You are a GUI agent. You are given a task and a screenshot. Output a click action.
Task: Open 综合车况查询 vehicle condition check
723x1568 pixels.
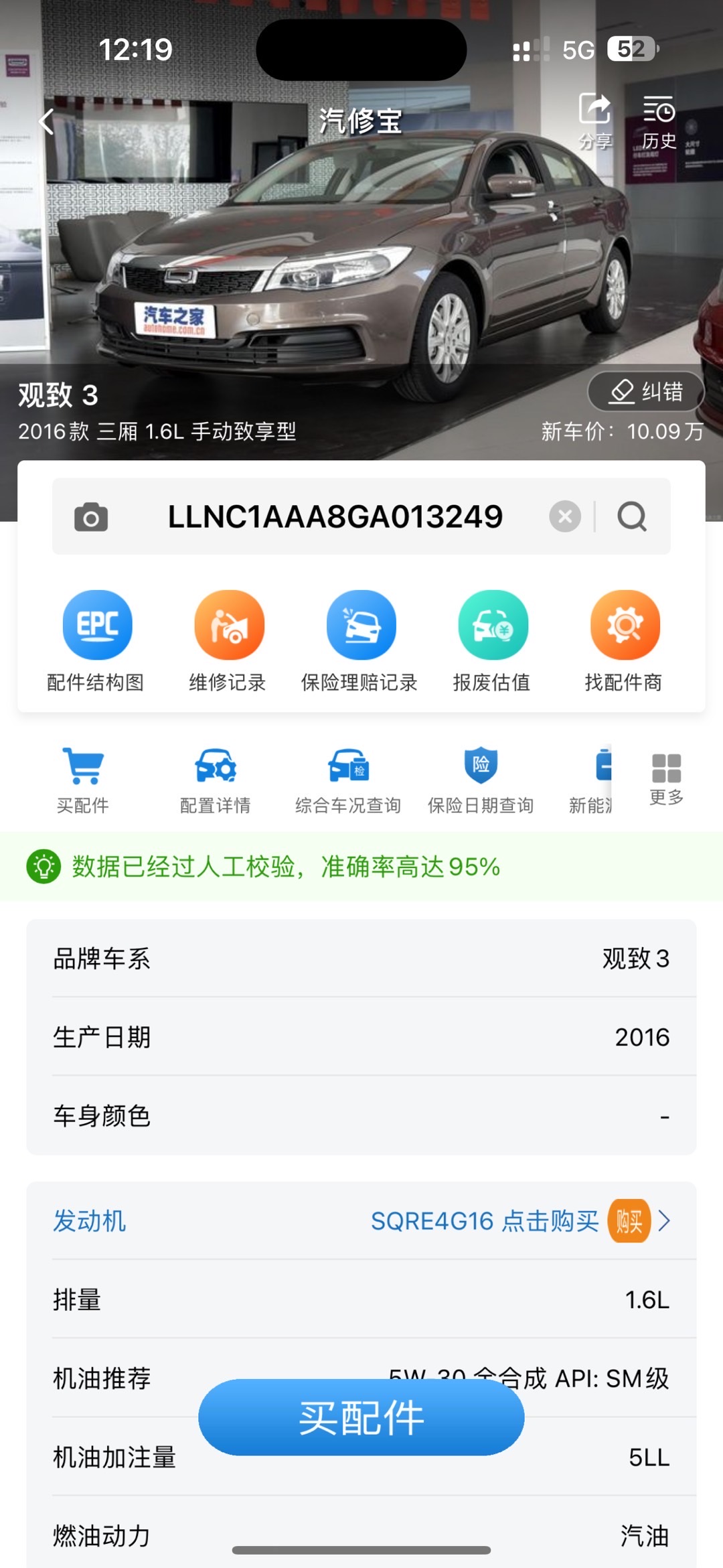[348, 780]
